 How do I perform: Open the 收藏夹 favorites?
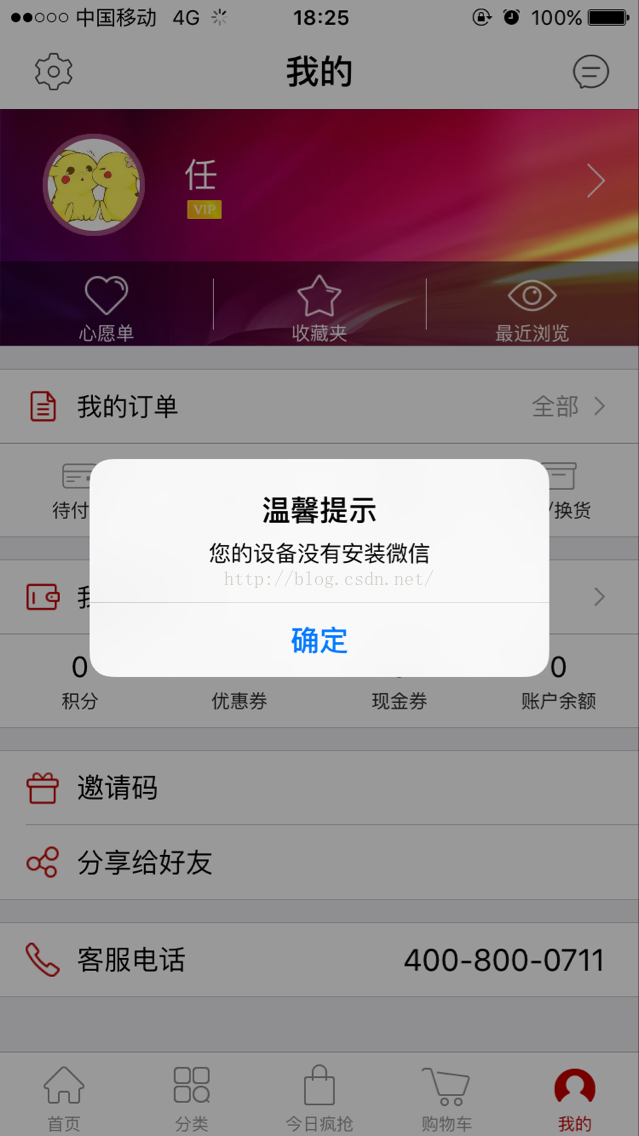[319, 309]
